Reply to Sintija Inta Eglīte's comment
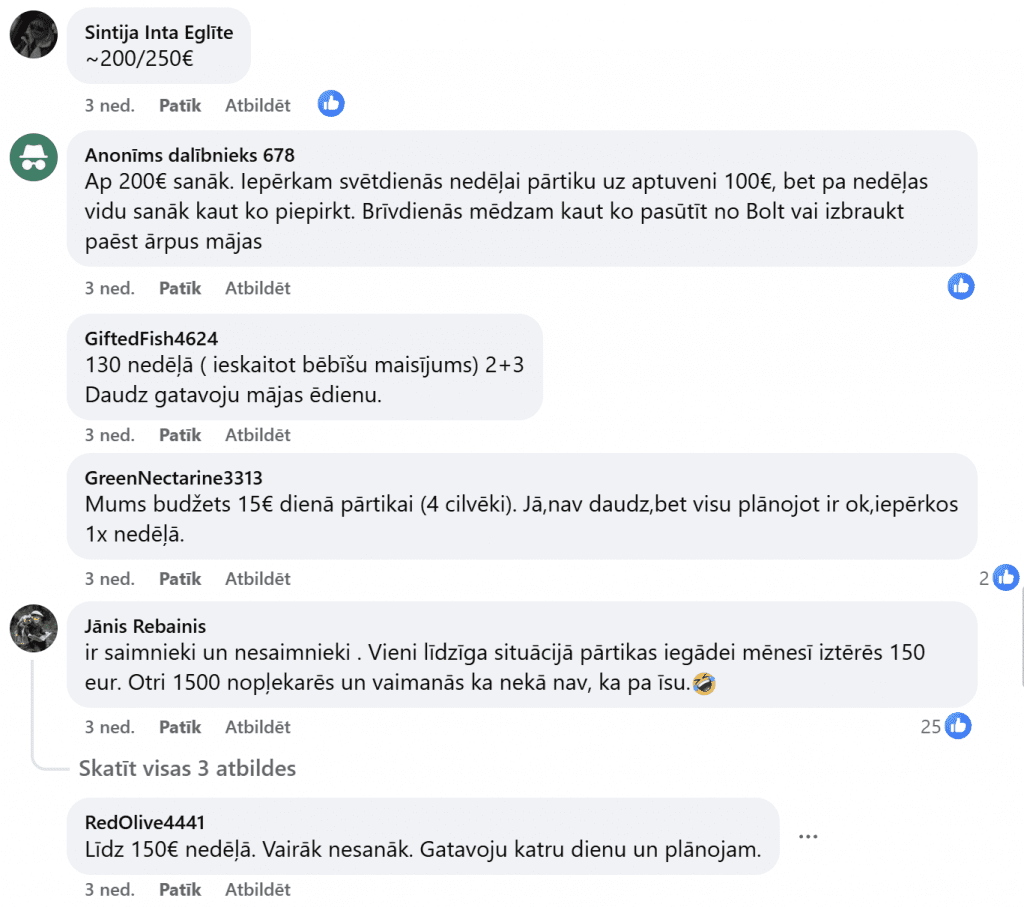Image resolution: width=1024 pixels, height=907 pixels. point(257,105)
